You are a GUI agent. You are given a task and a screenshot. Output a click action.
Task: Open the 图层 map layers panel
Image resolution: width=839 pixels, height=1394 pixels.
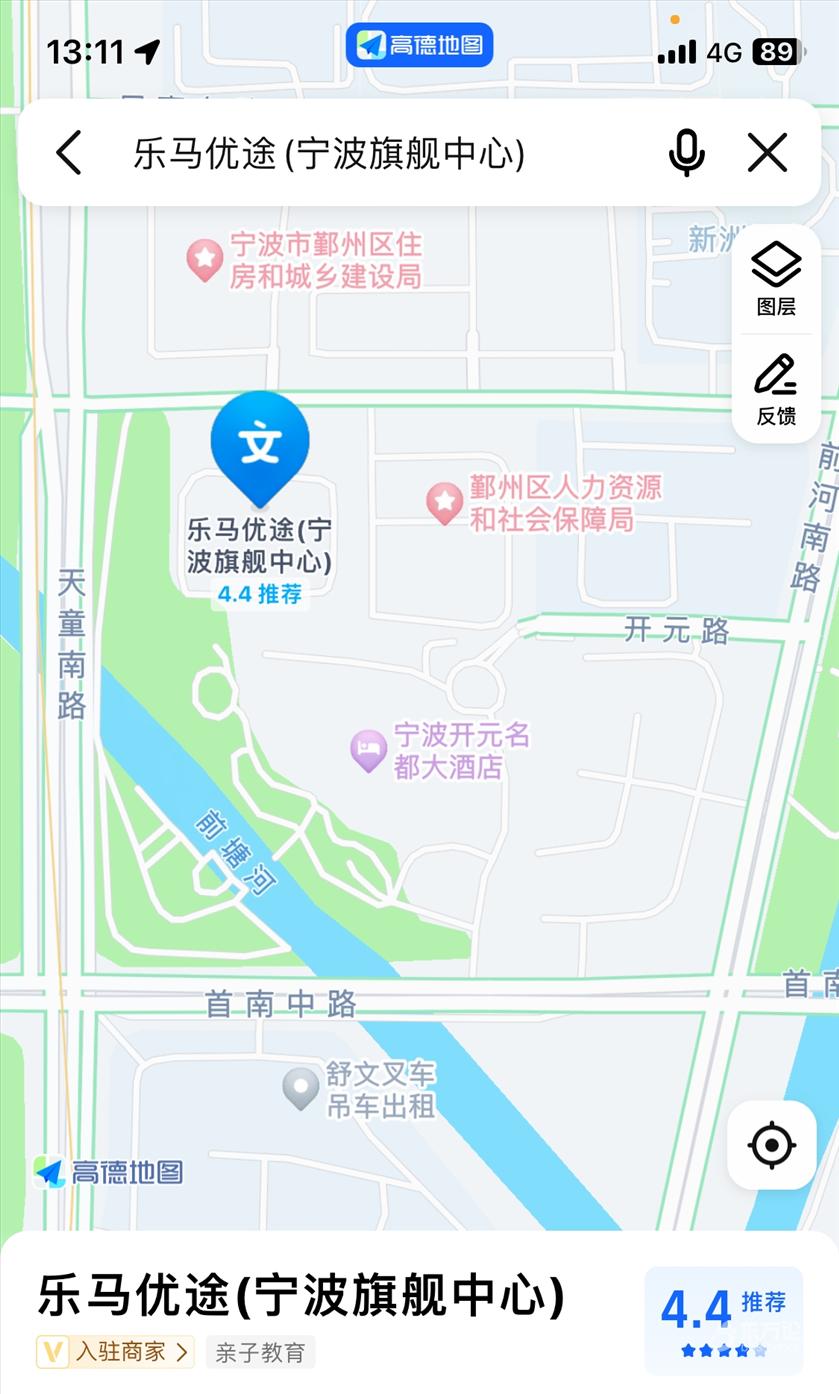(x=776, y=279)
